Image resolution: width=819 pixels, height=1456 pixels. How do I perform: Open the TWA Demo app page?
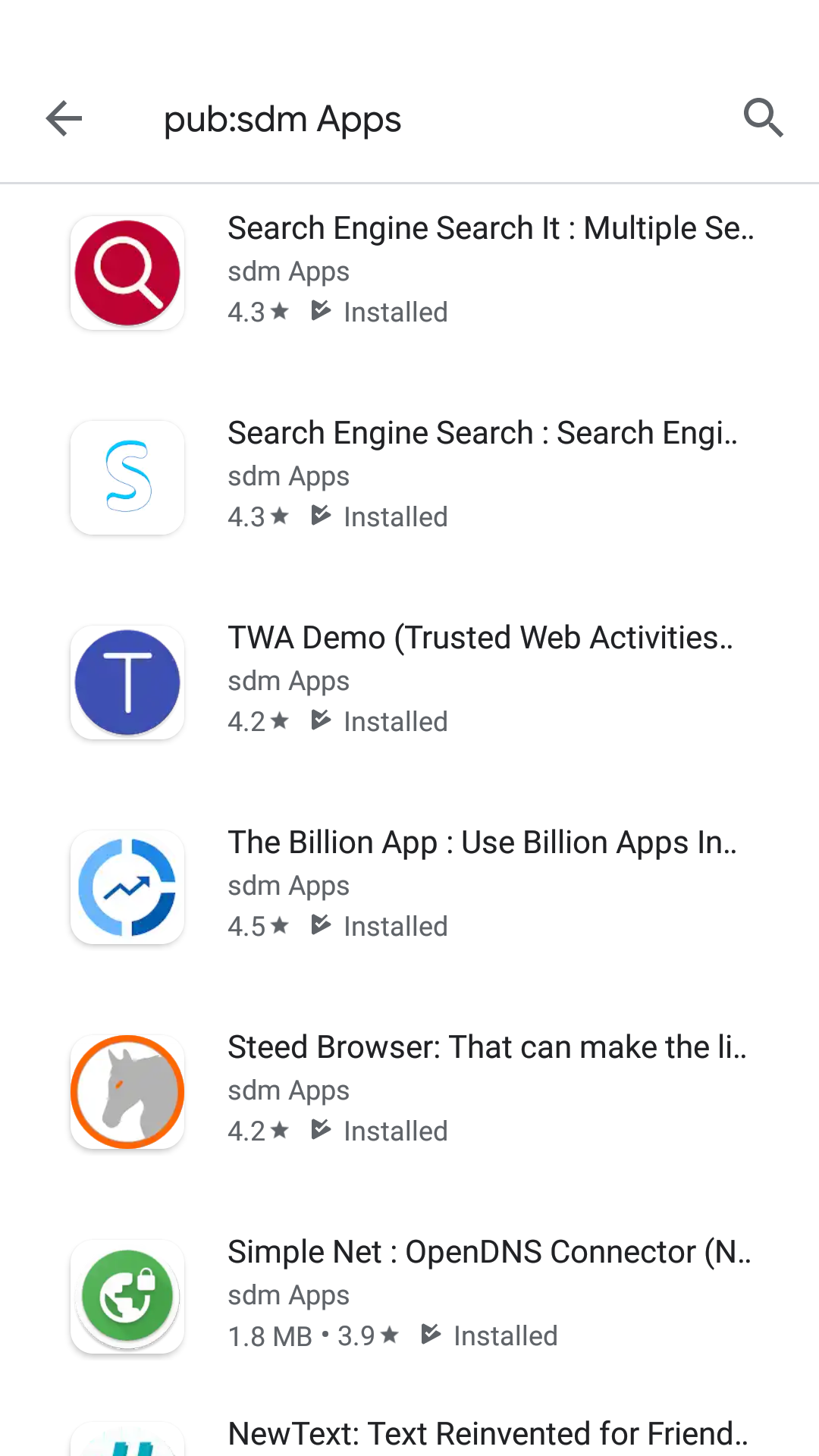tap(480, 638)
